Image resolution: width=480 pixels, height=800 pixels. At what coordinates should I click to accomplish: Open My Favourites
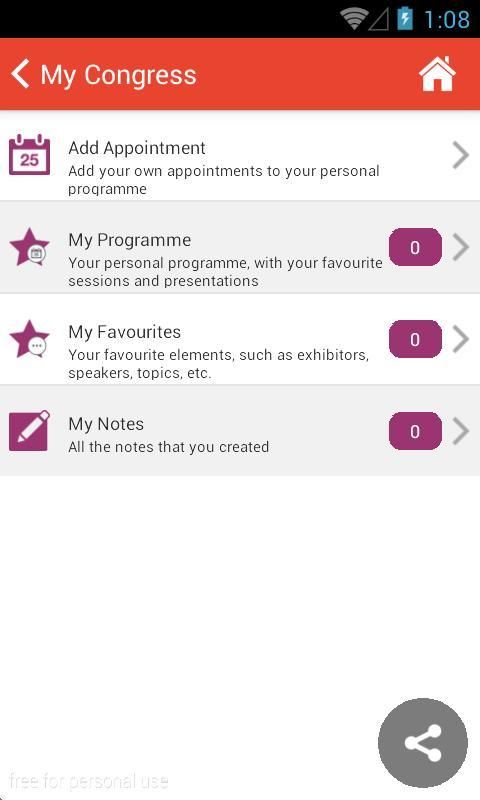tap(240, 339)
